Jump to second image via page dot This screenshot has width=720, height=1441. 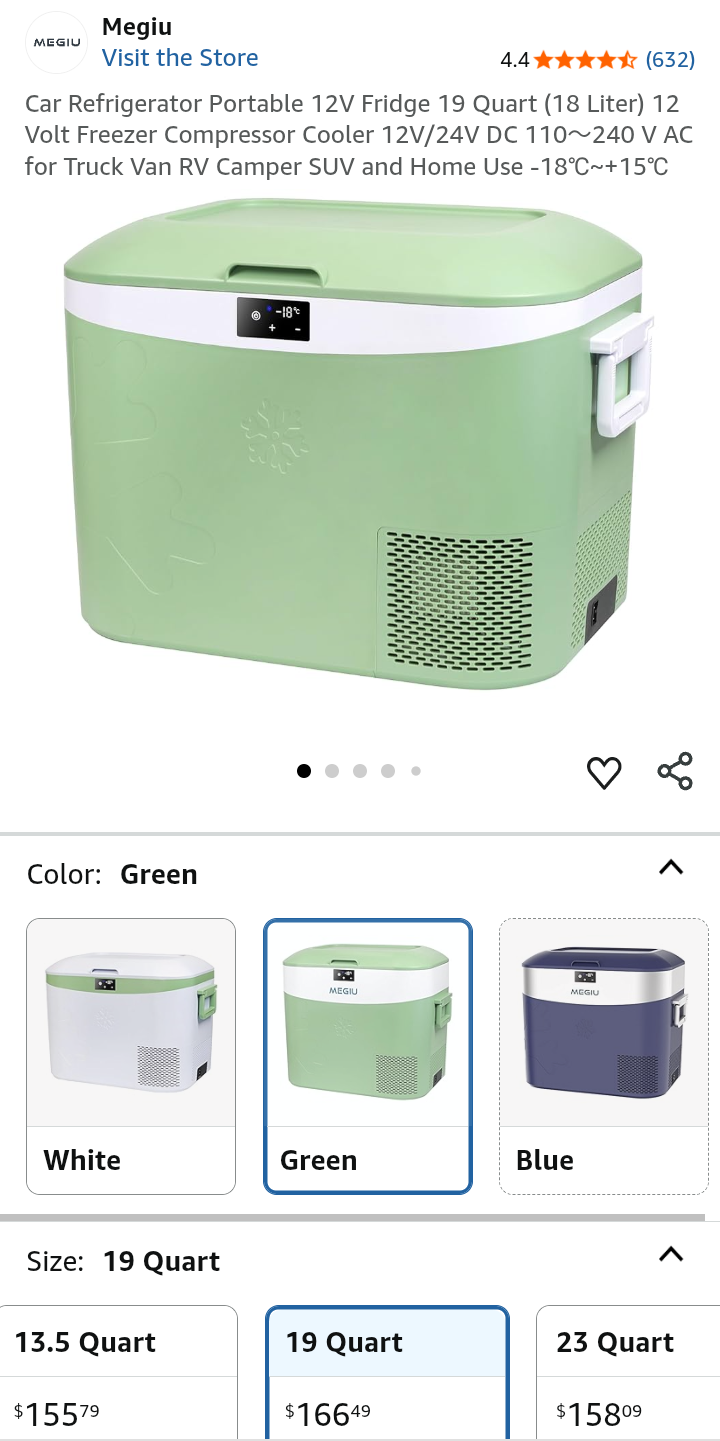pos(332,771)
